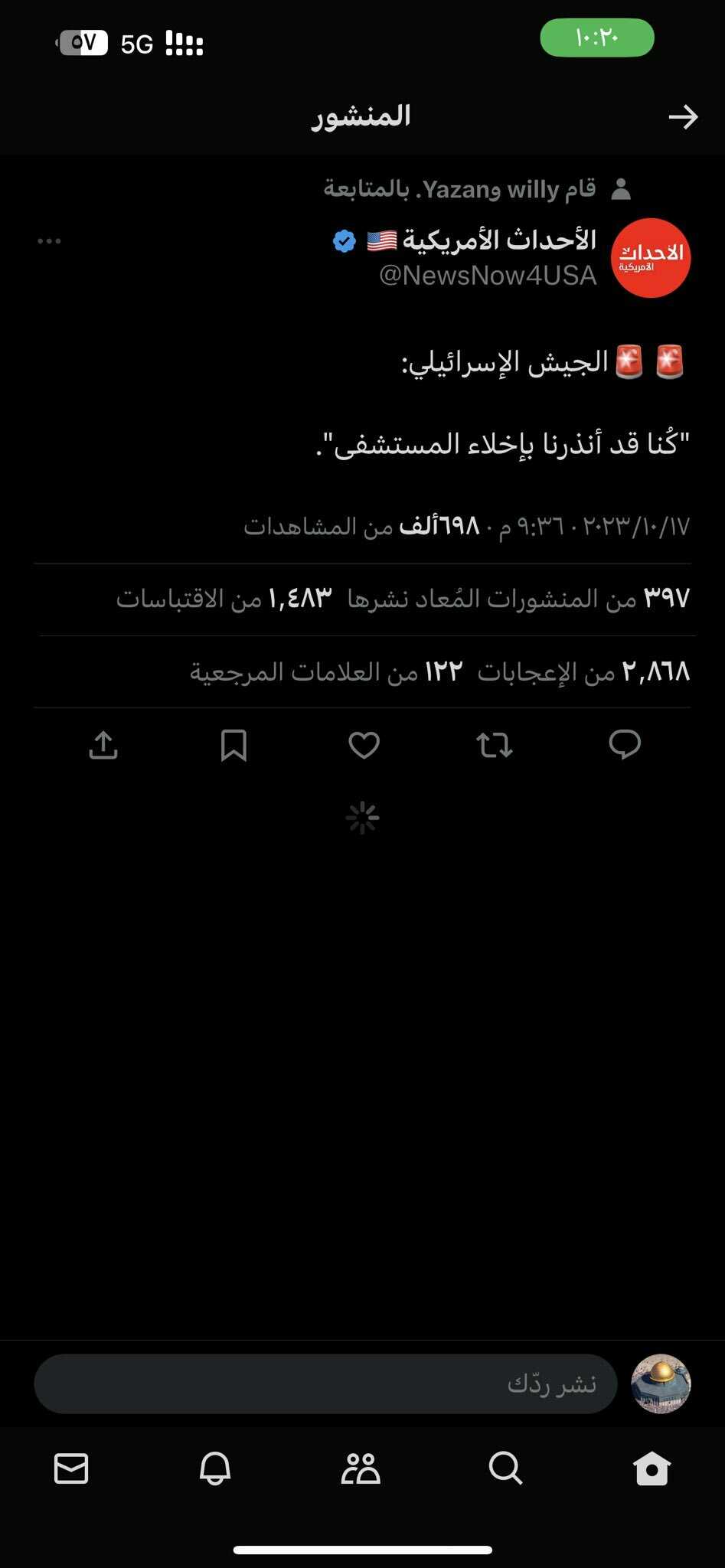This screenshot has height=1568, width=725.
Task: Reply to the post with comment icon
Action: [625, 744]
